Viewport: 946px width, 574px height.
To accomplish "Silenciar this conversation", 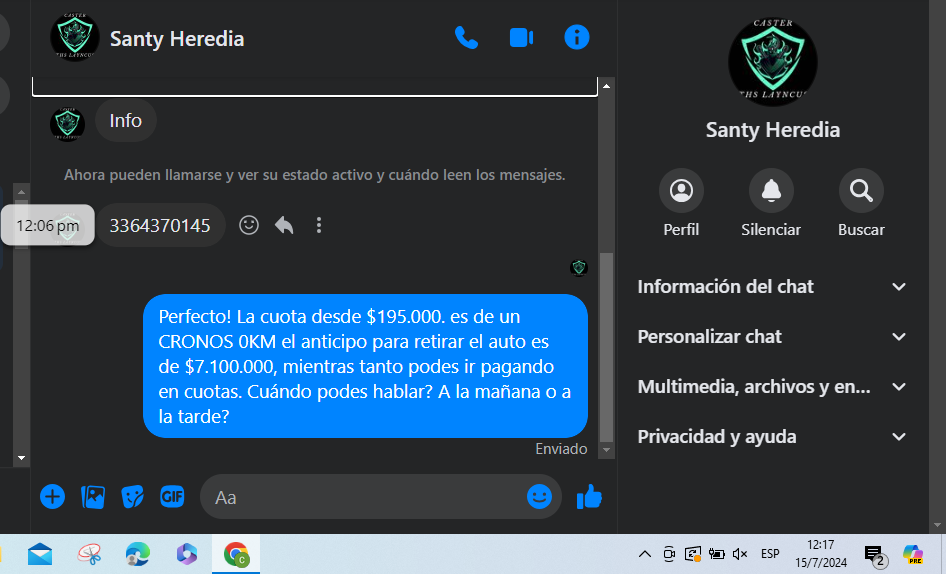I will pyautogui.click(x=771, y=191).
